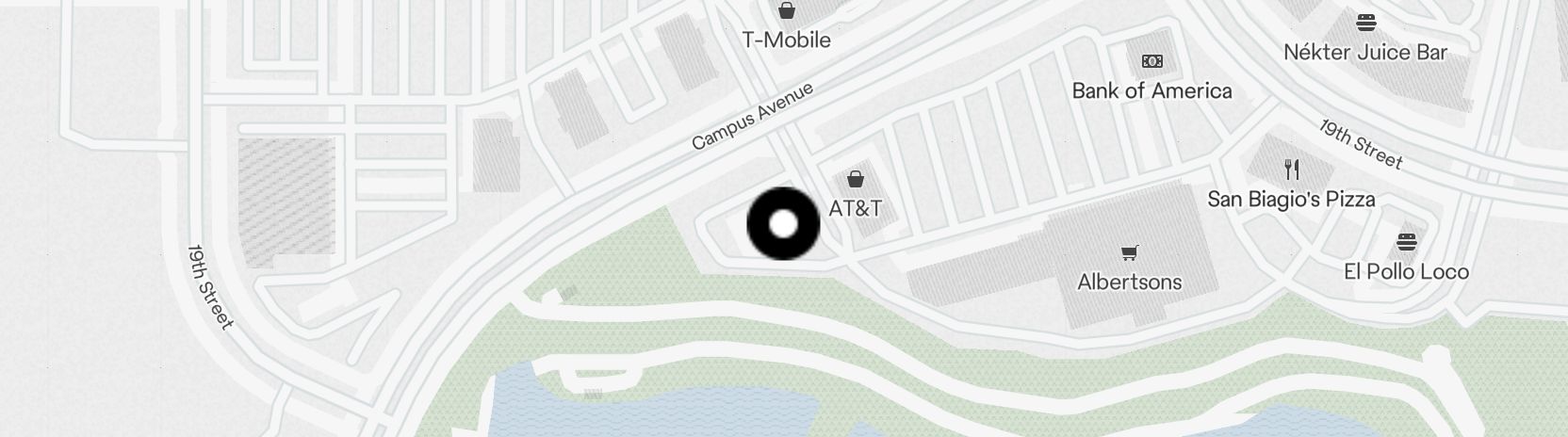Screen dimensions: 1568x437
Task: Select the AT&T store marker
Action: coord(856,179)
